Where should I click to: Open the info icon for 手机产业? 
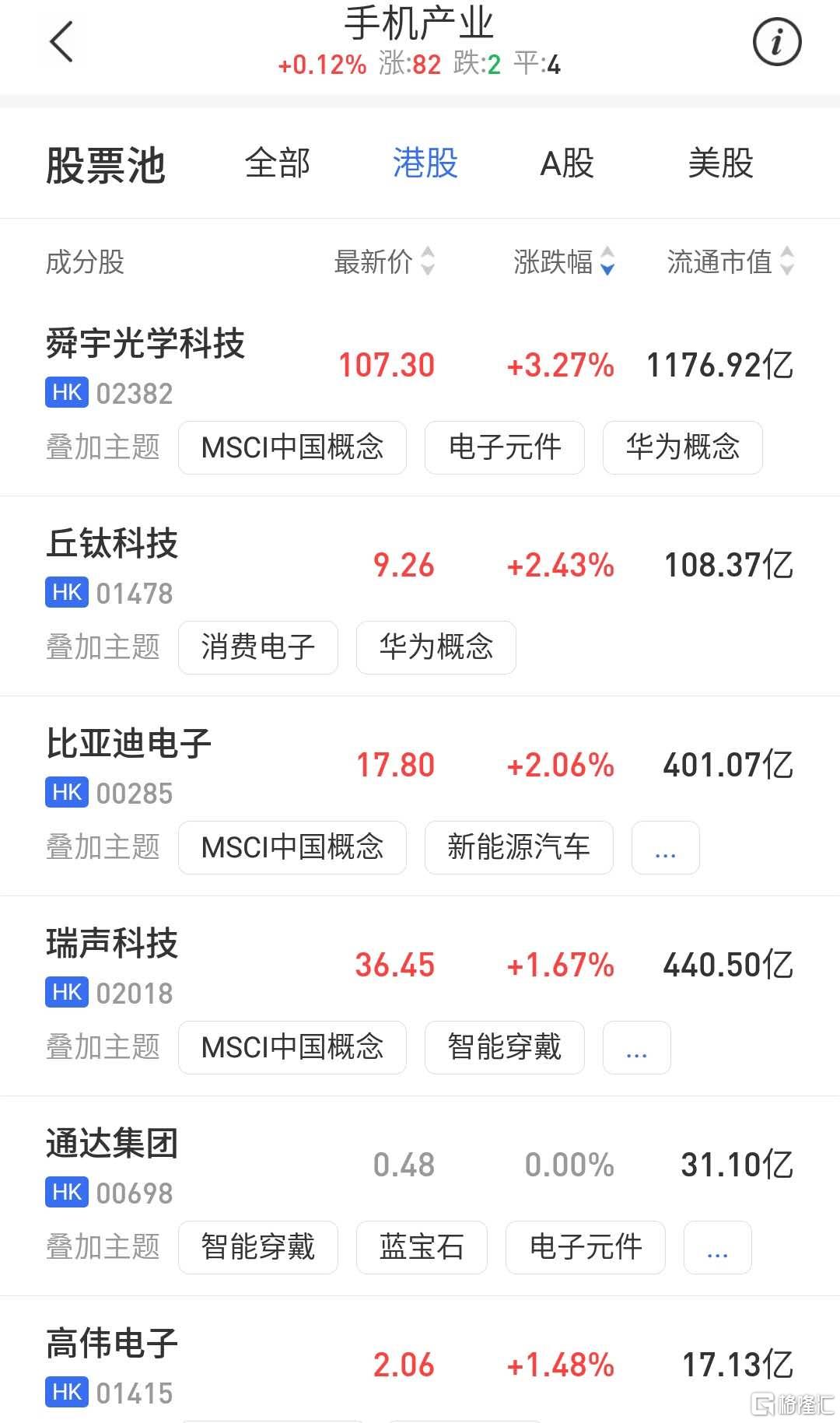tap(776, 41)
